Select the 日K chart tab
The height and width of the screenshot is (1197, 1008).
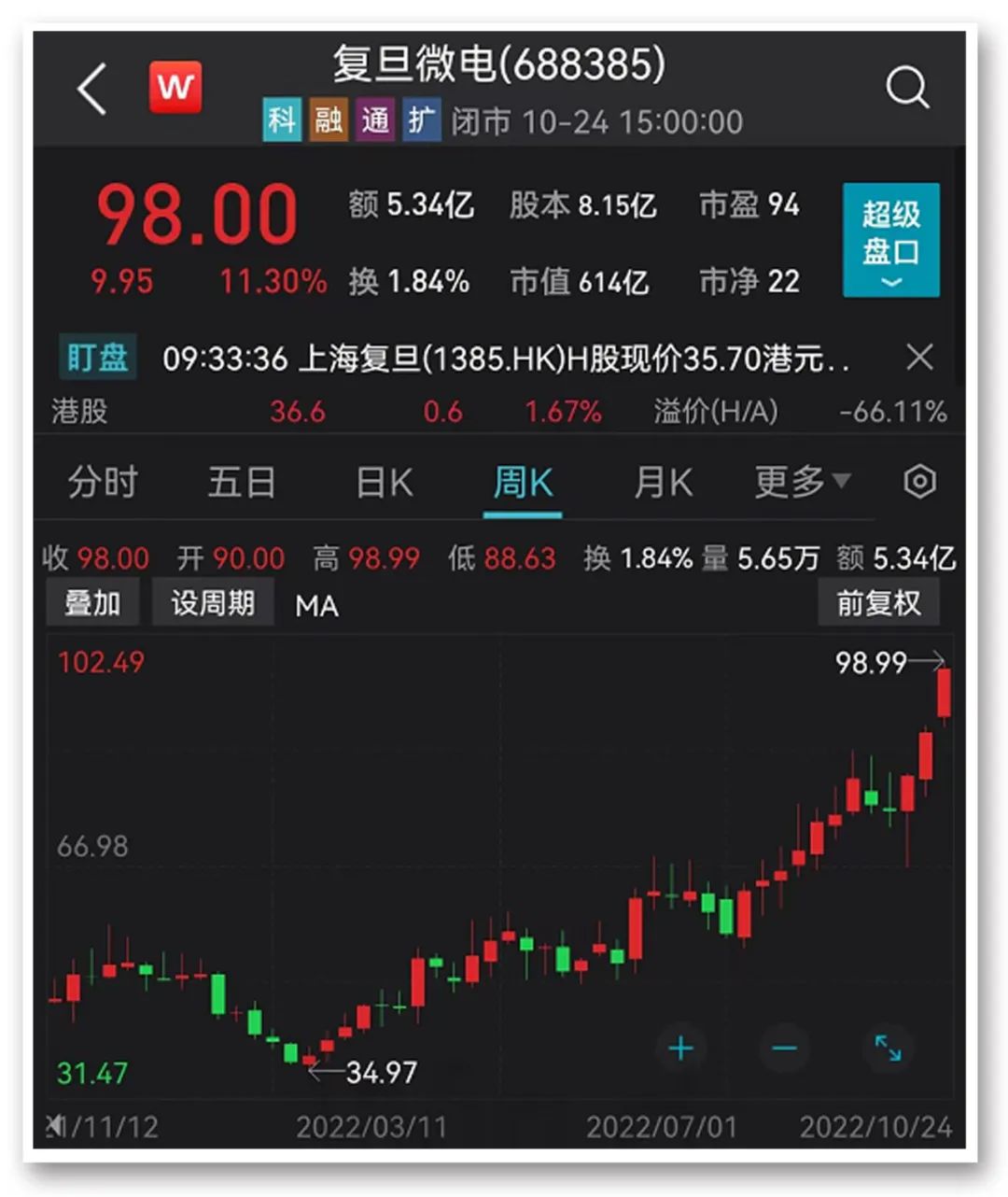coord(384,483)
